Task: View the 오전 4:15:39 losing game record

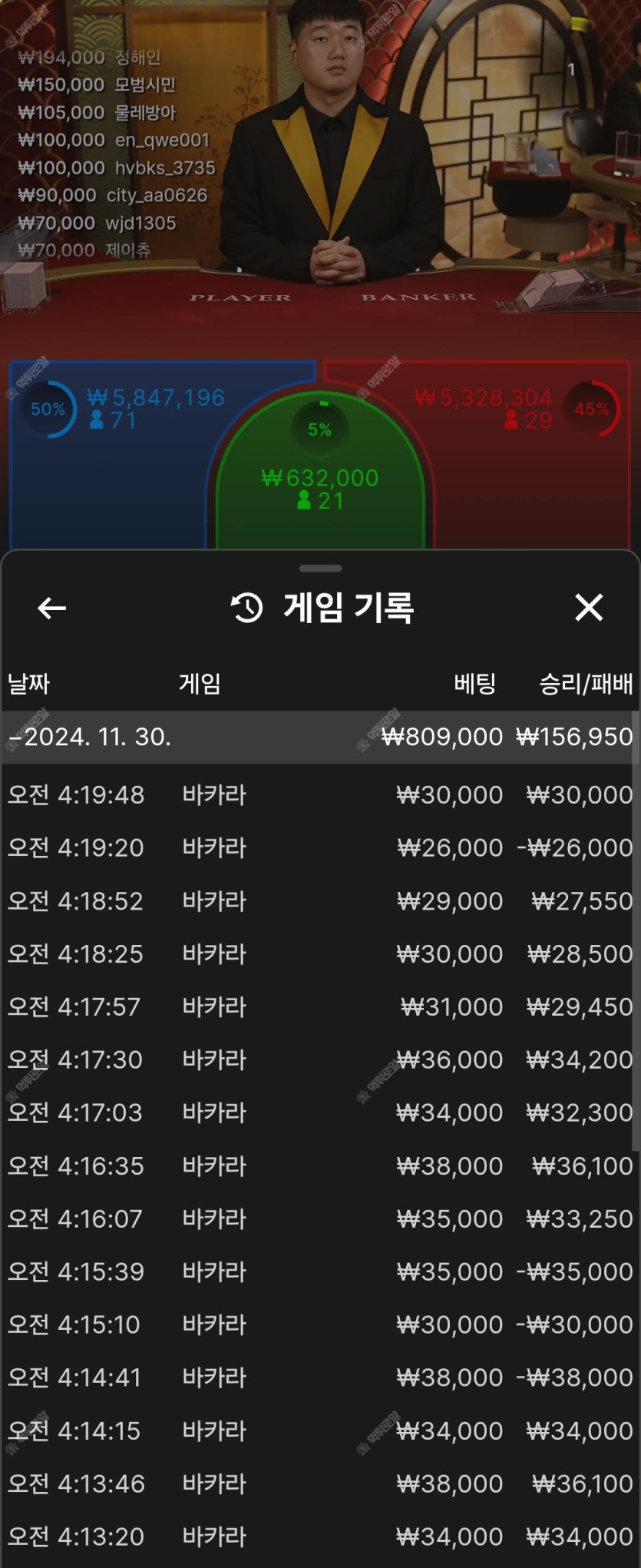Action: pyautogui.click(x=320, y=1271)
